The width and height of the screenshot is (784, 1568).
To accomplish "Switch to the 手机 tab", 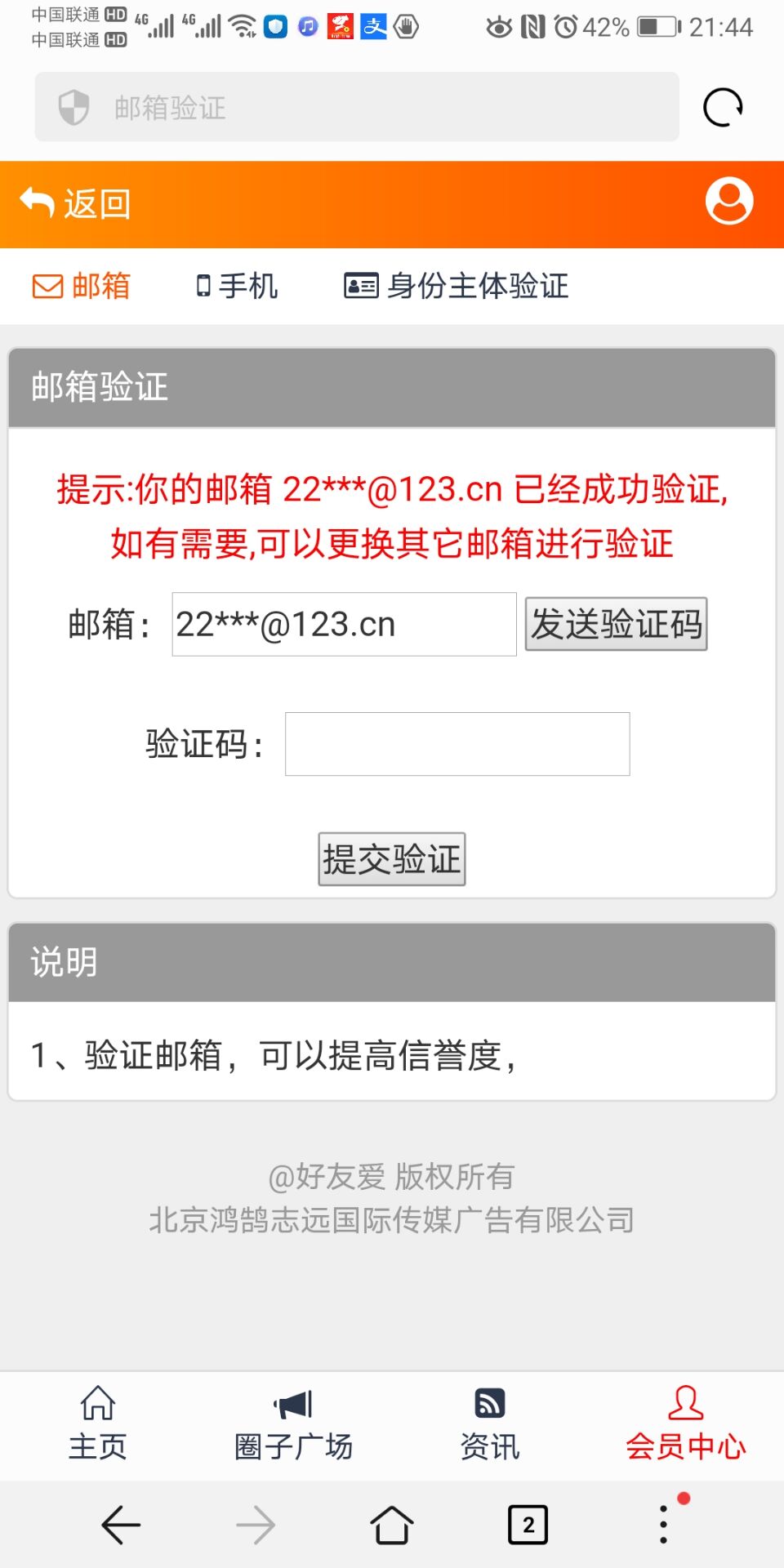I will [x=238, y=287].
